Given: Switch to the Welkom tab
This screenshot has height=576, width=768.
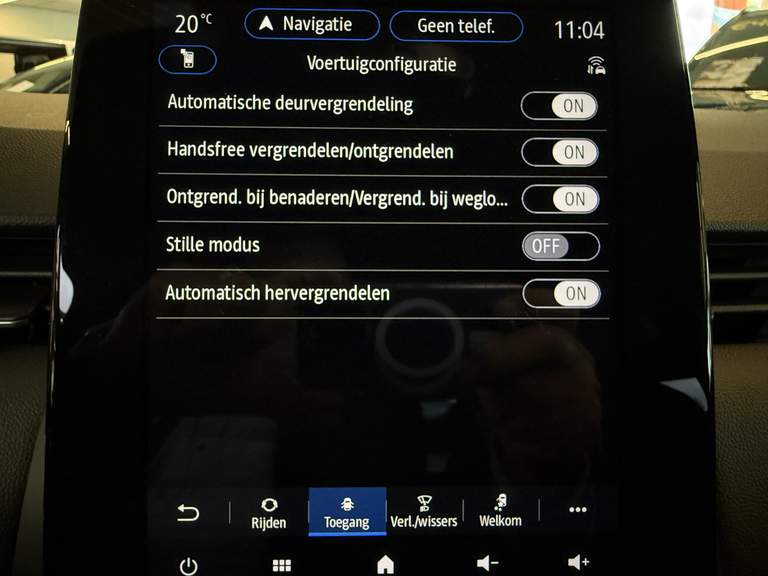Looking at the screenshot, I should (x=500, y=512).
